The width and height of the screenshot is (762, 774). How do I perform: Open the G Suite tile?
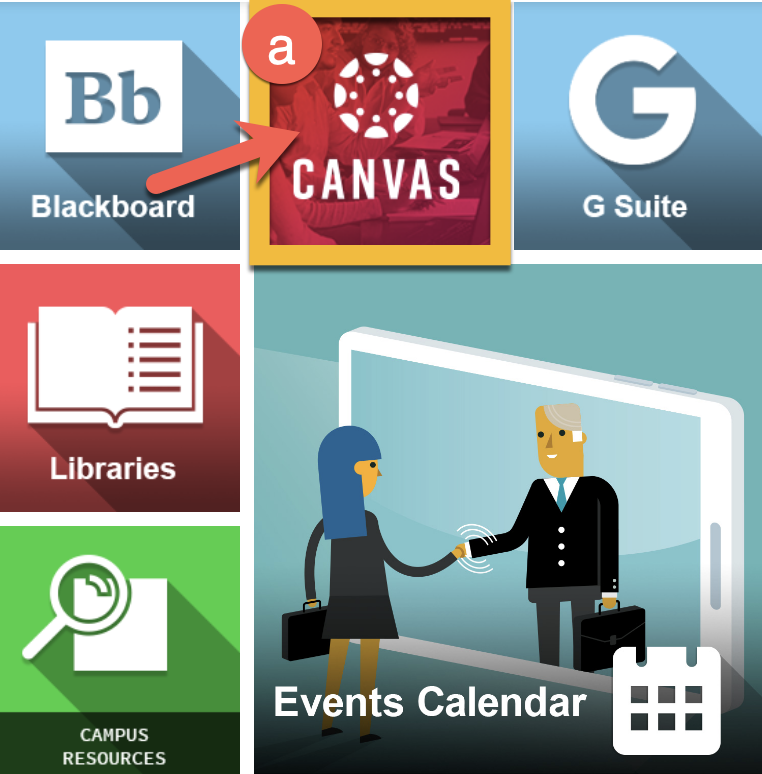point(636,130)
